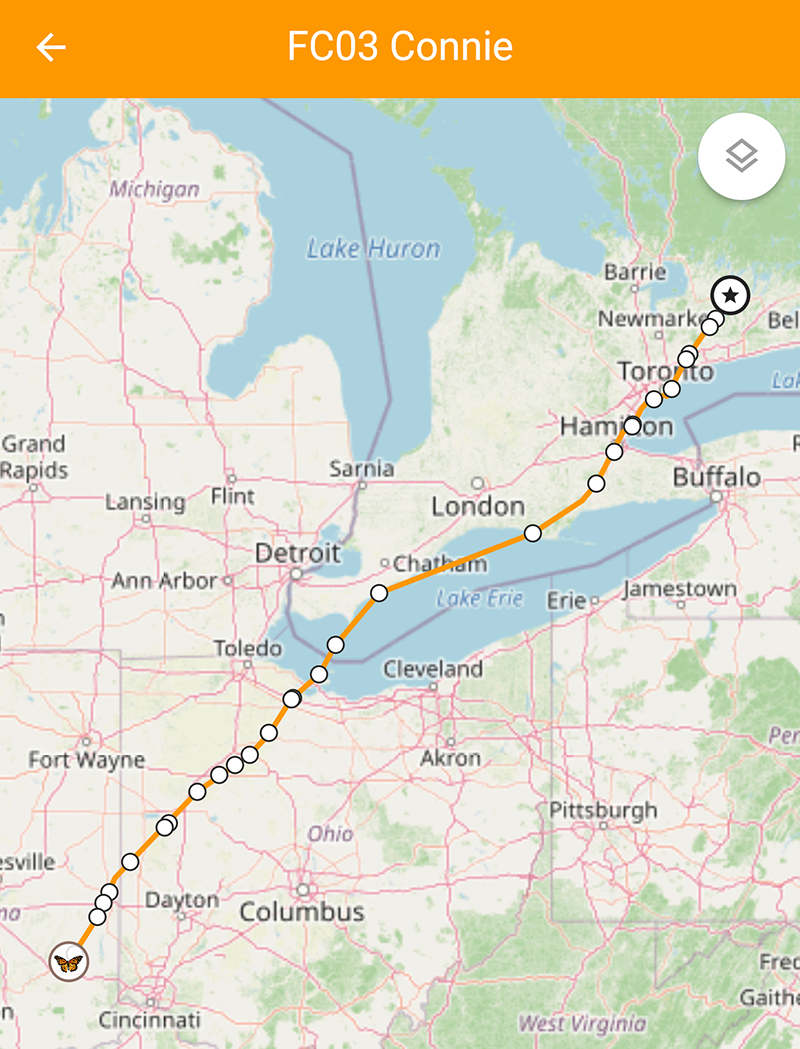Viewport: 800px width, 1049px height.
Task: Go back using the arrow
Action: 51,48
